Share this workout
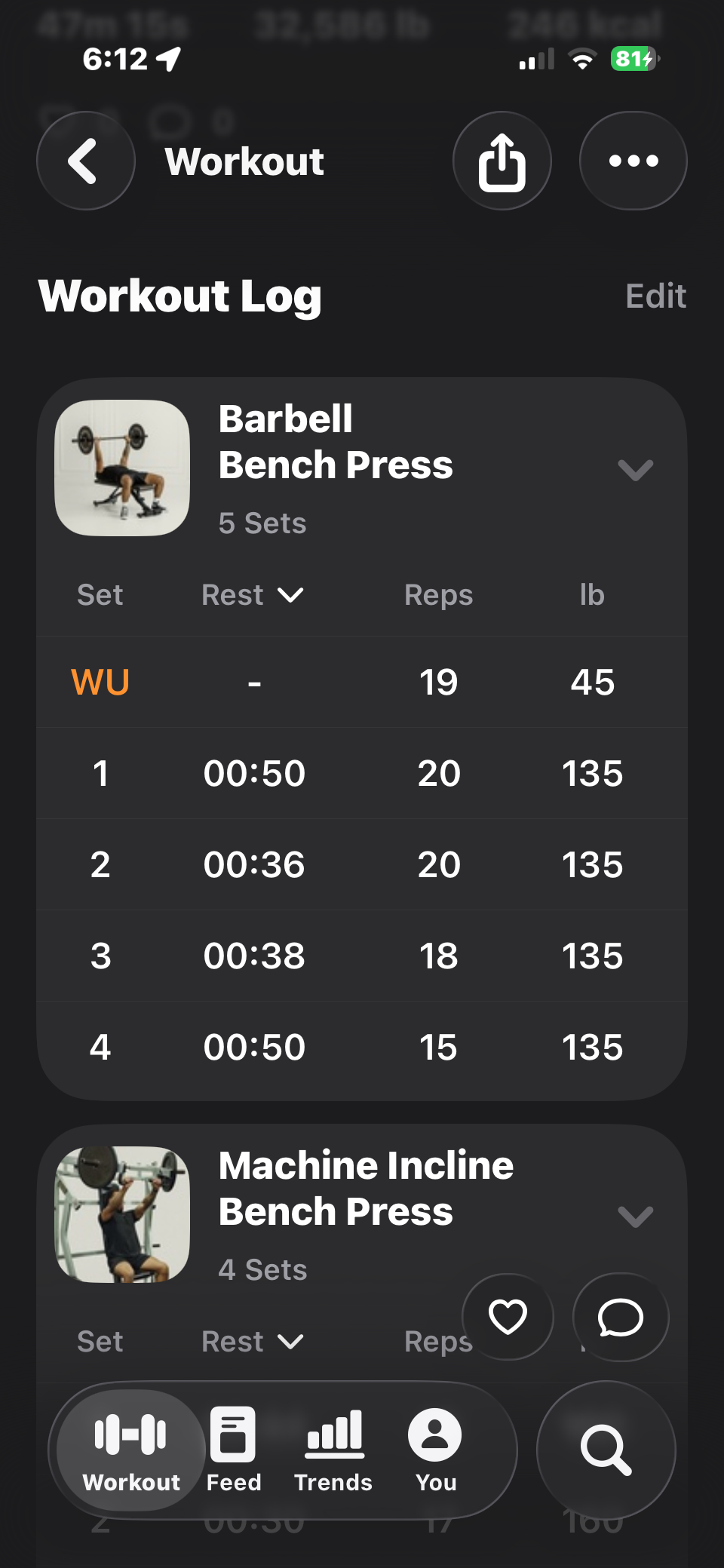The image size is (724, 1568). [x=502, y=161]
